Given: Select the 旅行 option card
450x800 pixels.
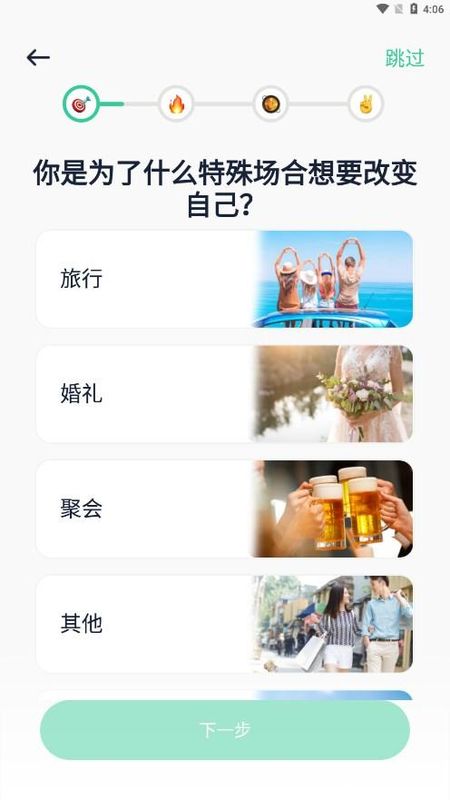Looking at the screenshot, I should (x=224, y=279).
